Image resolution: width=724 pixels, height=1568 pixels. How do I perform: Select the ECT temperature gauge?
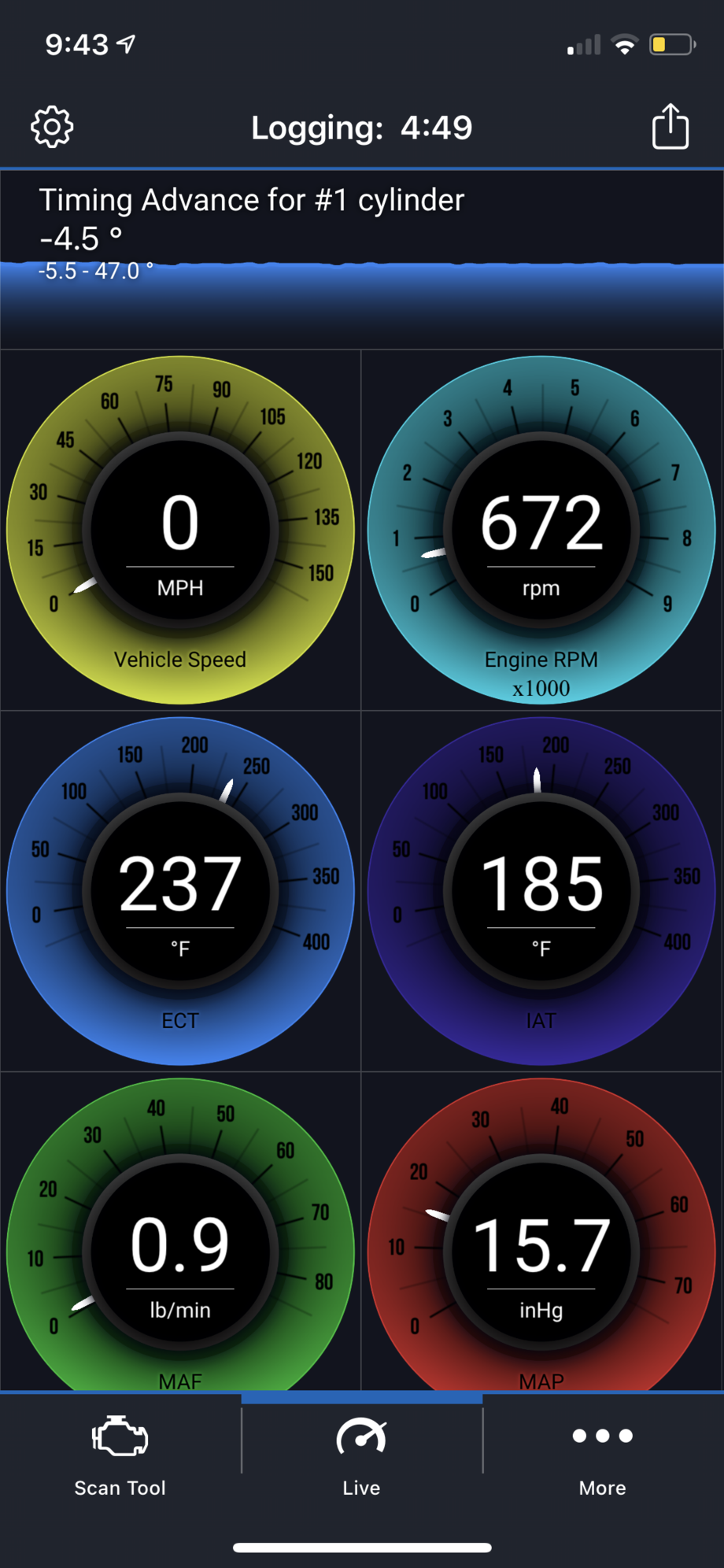(x=180, y=891)
